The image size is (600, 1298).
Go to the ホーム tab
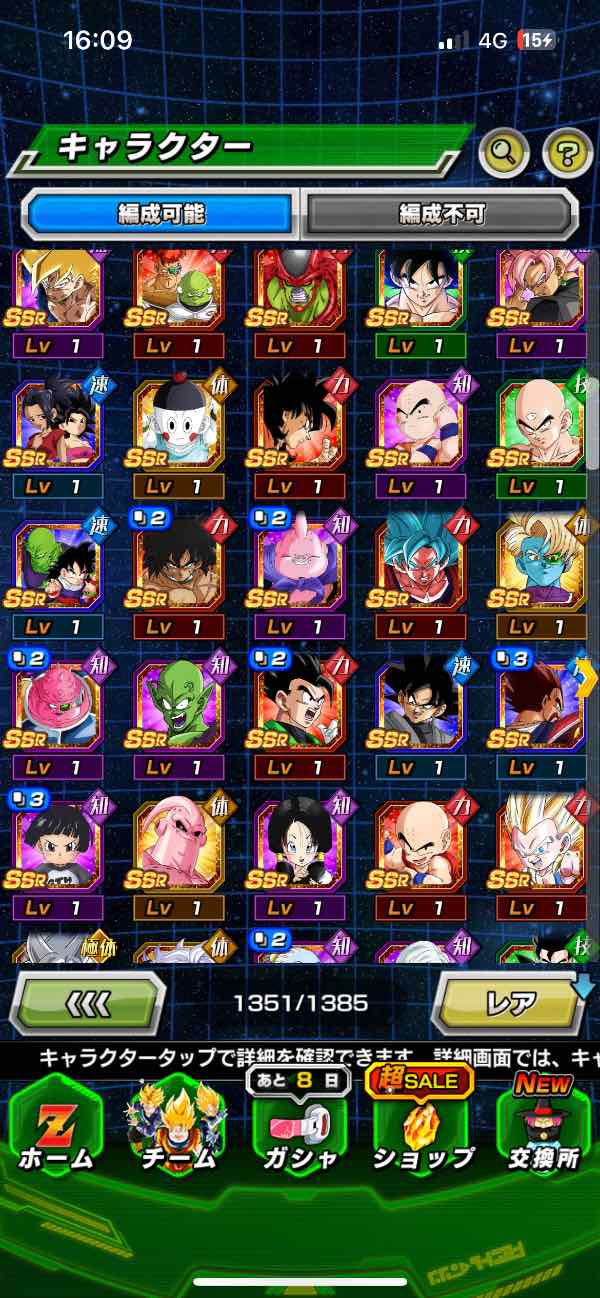point(56,1128)
